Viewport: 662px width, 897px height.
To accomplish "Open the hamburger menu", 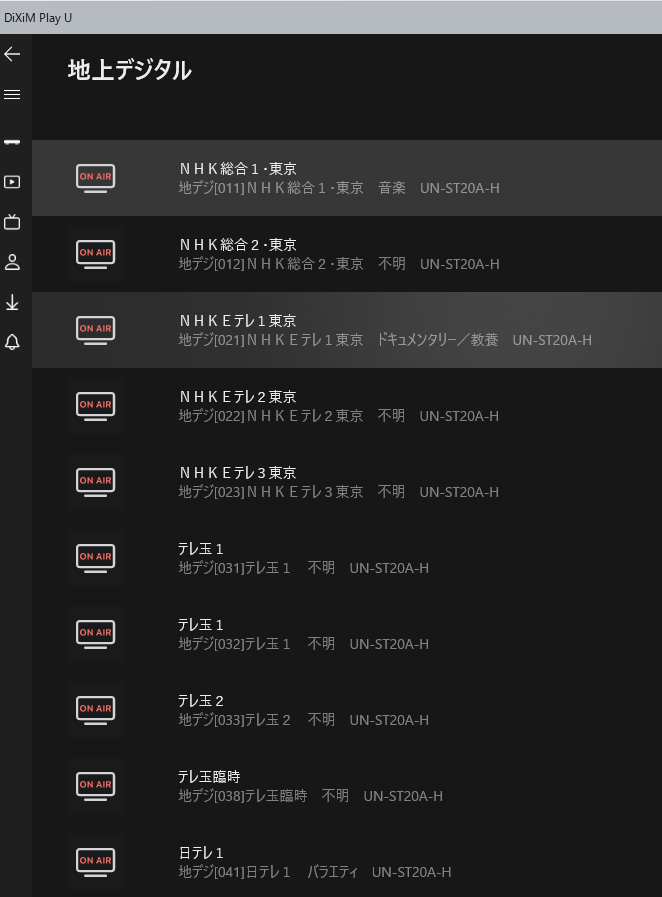I will tap(12, 95).
